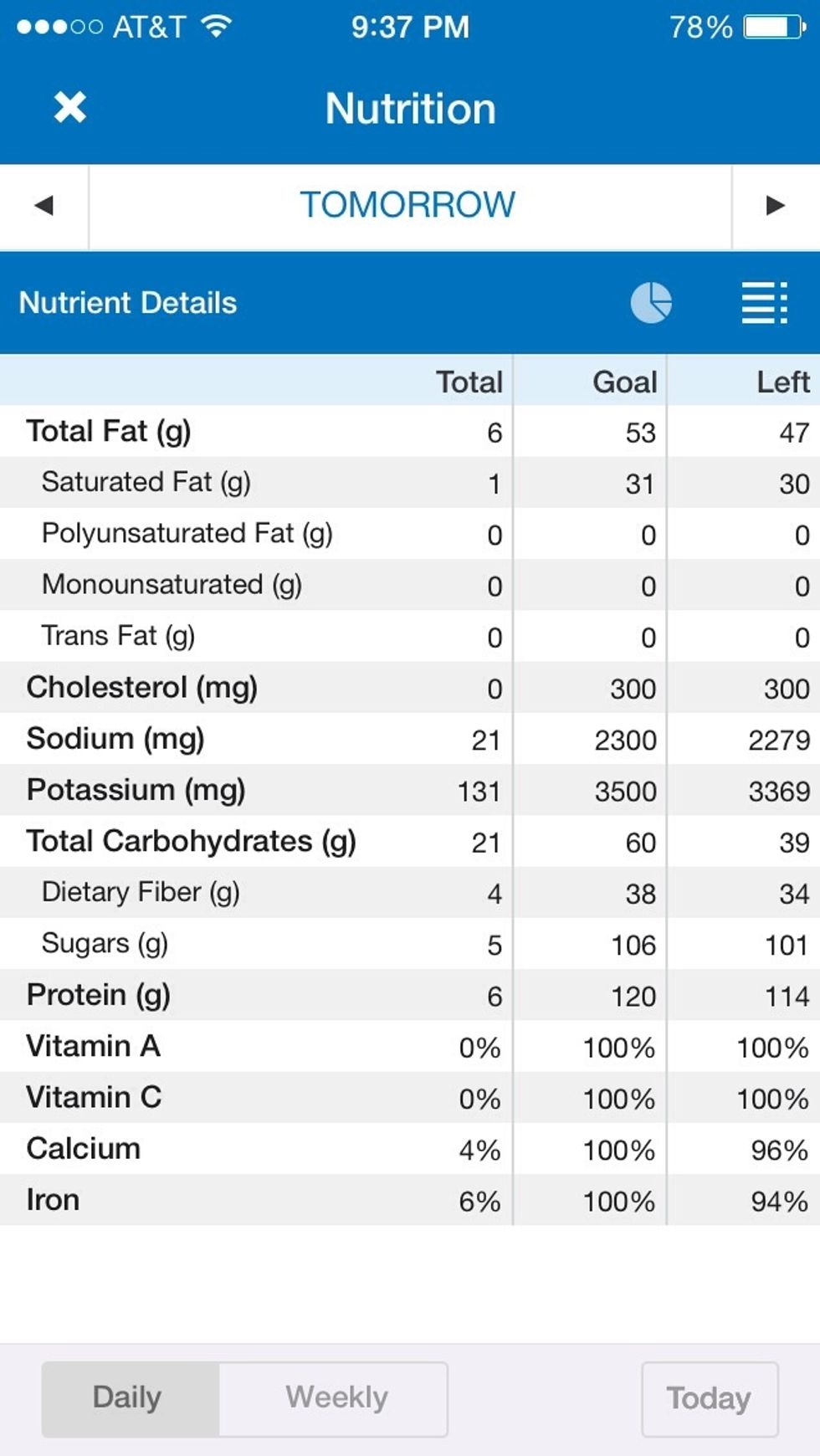820x1456 pixels.
Task: Open the pie chart nutrient view
Action: (x=651, y=303)
